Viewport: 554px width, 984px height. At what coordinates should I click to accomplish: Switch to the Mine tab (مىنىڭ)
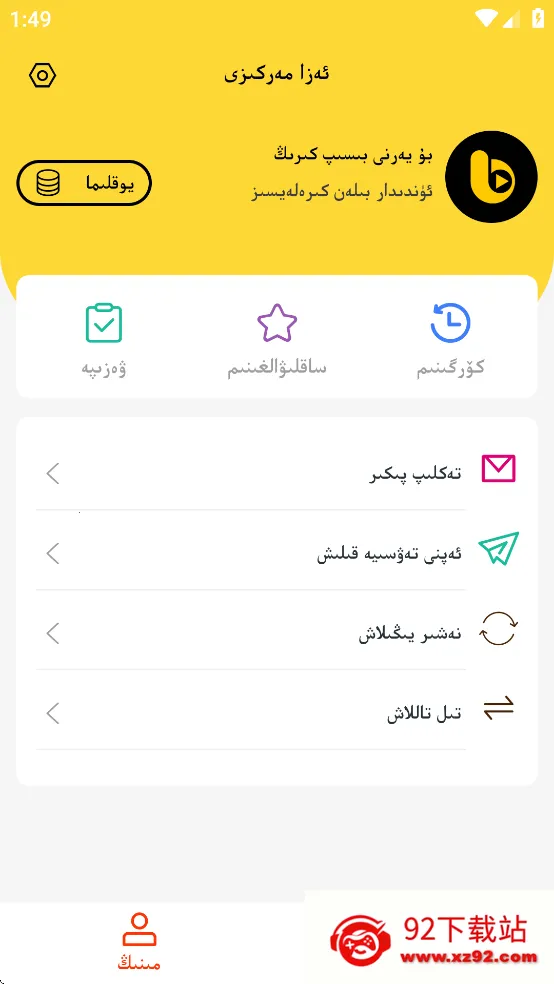139,941
